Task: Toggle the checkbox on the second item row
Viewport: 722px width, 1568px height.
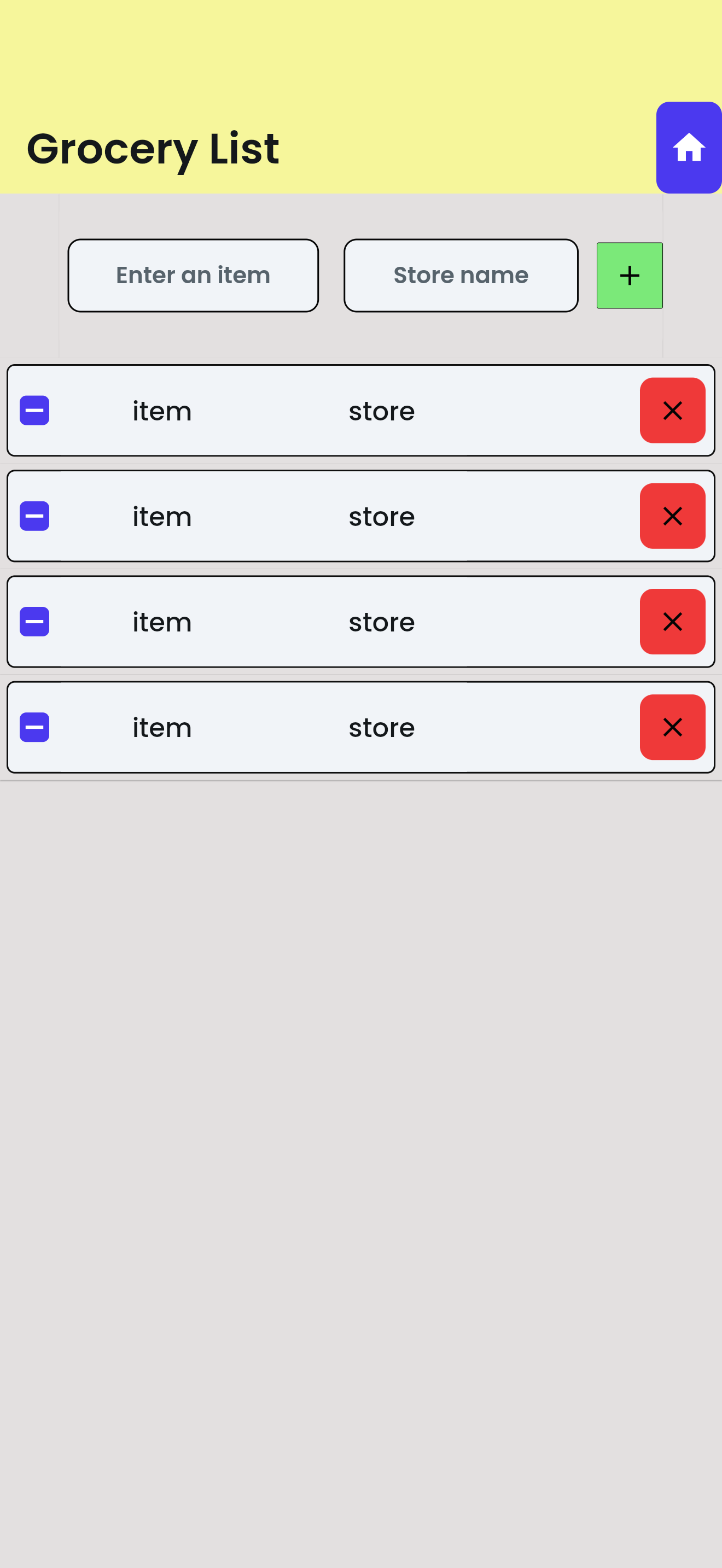Action: [x=34, y=516]
